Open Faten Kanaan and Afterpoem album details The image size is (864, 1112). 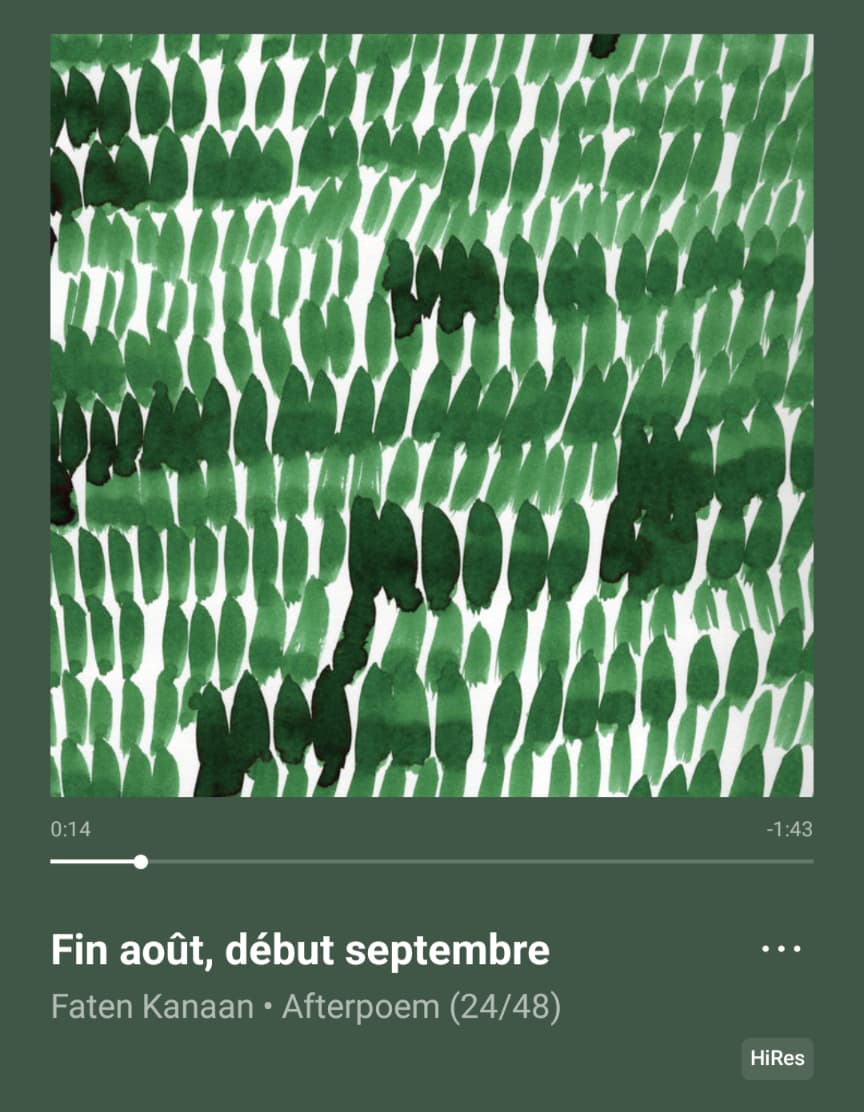tap(305, 1007)
